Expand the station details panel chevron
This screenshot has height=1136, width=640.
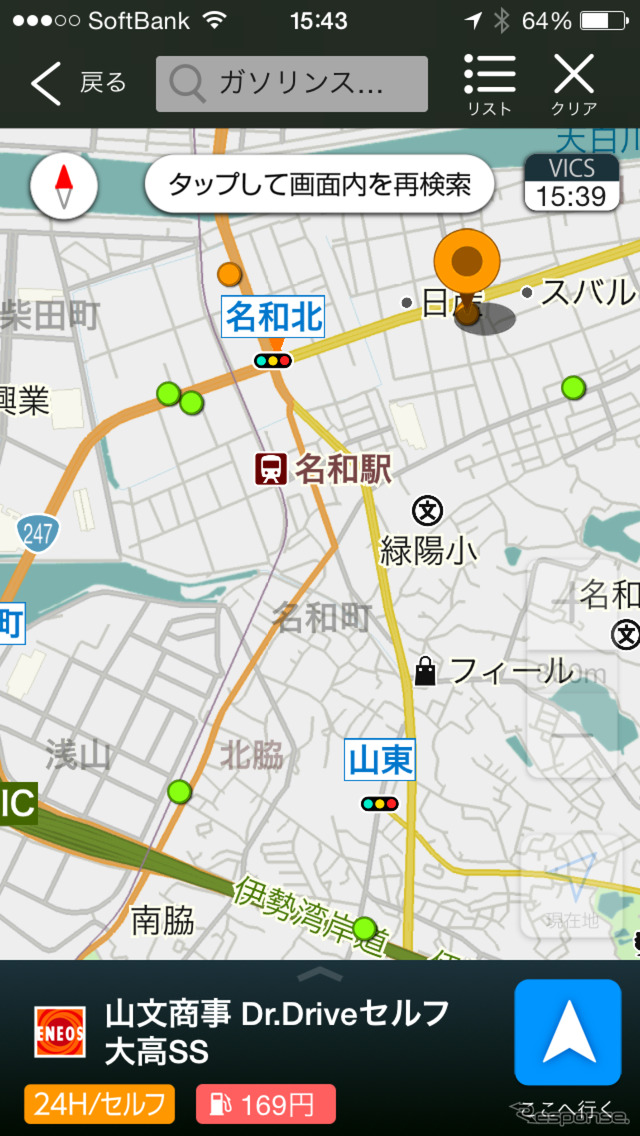pyautogui.click(x=320, y=973)
